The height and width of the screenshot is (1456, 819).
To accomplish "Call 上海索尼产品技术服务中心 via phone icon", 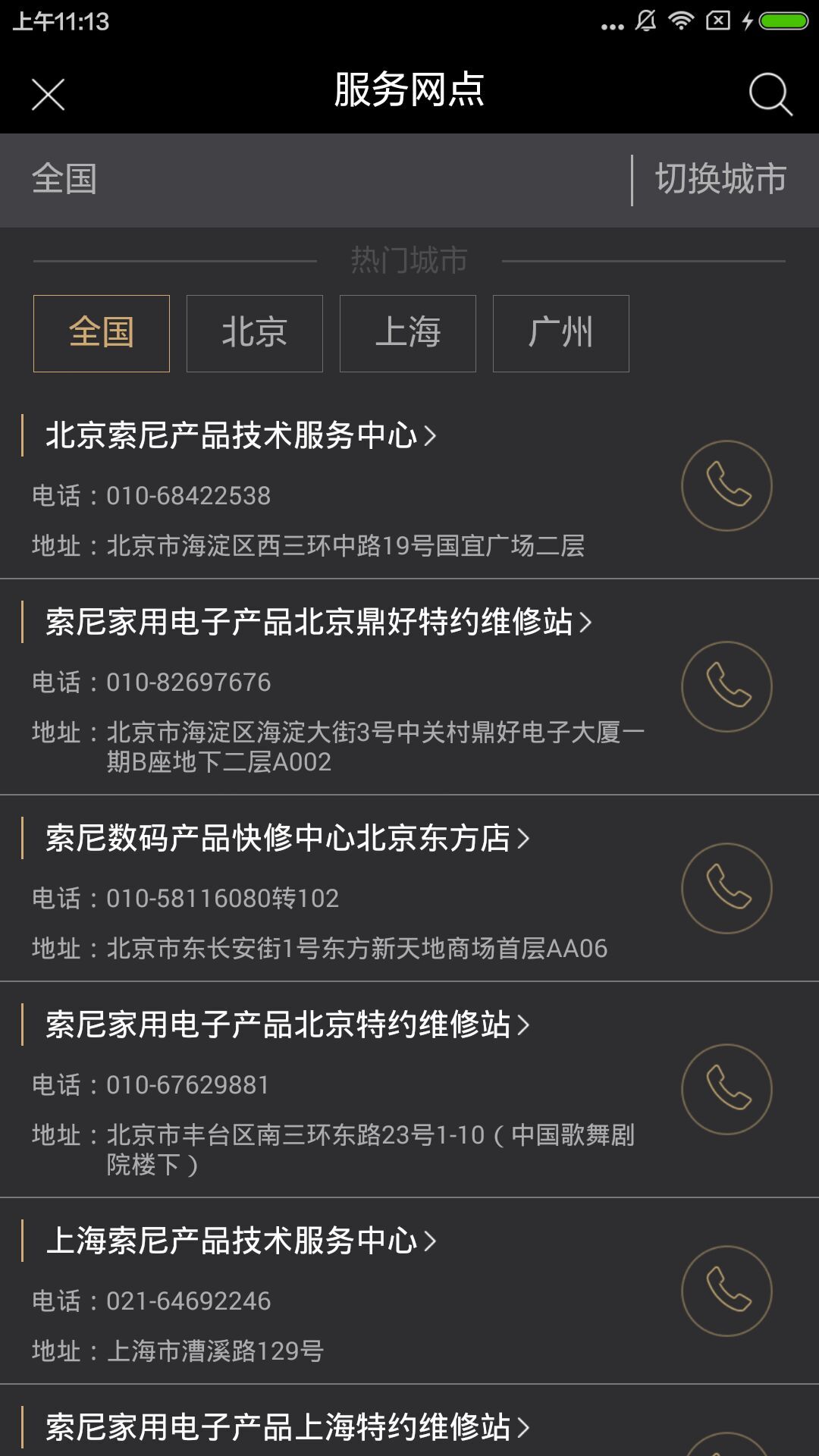I will click(x=726, y=1291).
